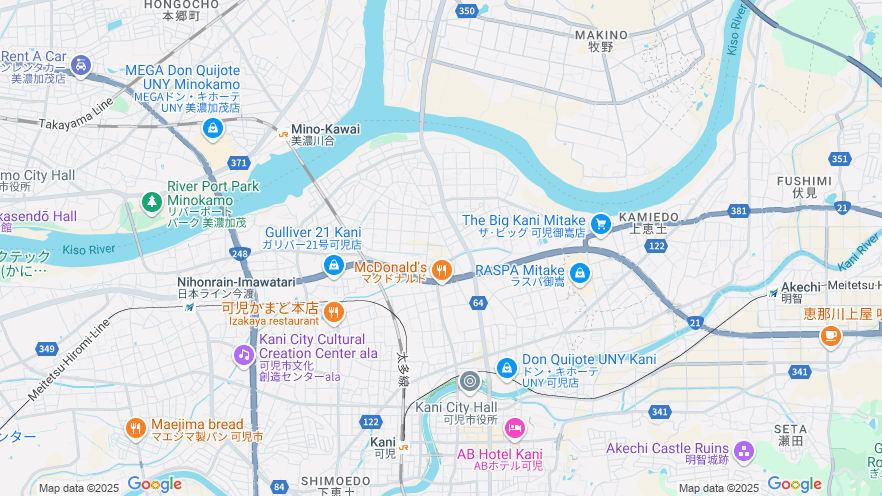Select the Nihonrain-Imawatari station icon
Image resolution: width=882 pixels, height=496 pixels.
point(189,306)
